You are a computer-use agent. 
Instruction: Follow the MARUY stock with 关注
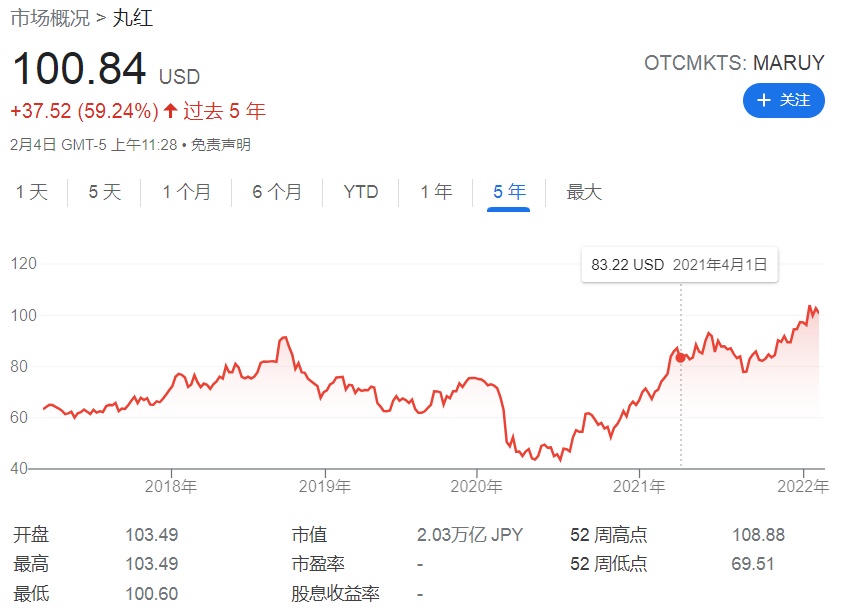783,100
